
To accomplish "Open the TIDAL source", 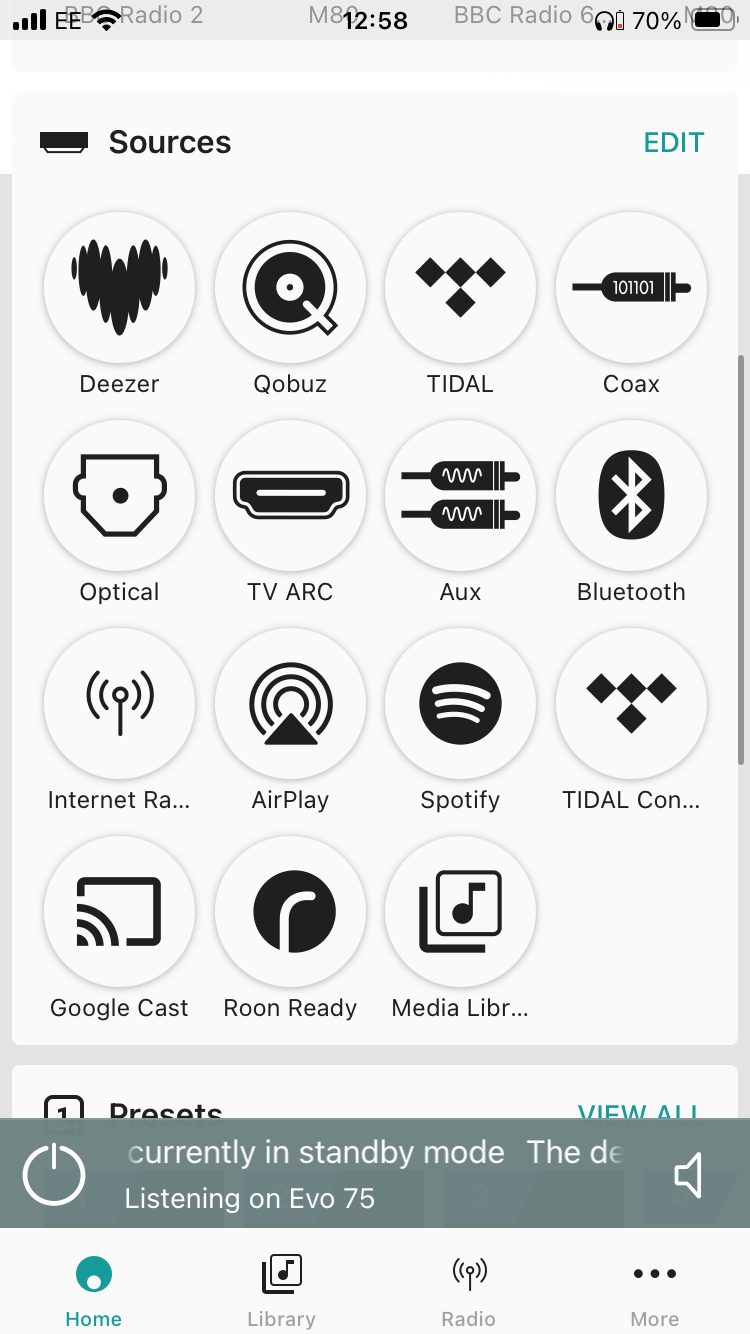I will tap(460, 288).
